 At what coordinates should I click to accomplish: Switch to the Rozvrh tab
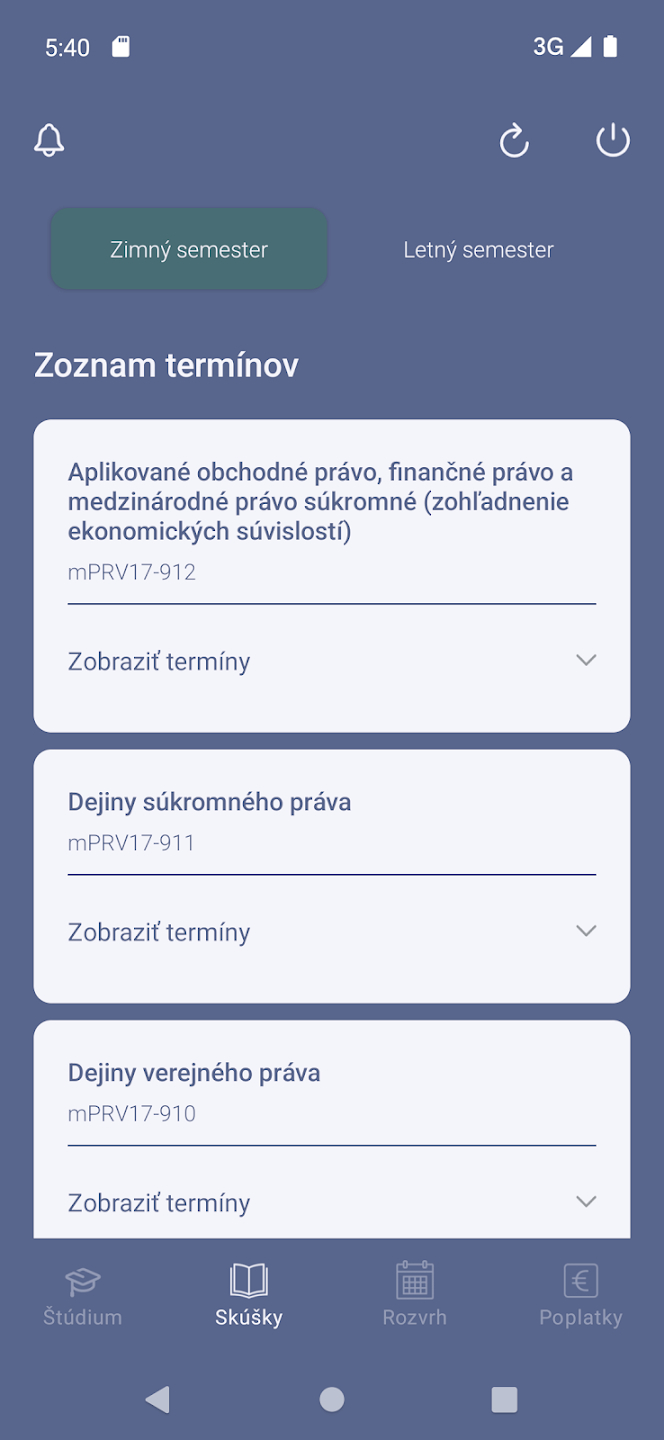click(415, 1295)
